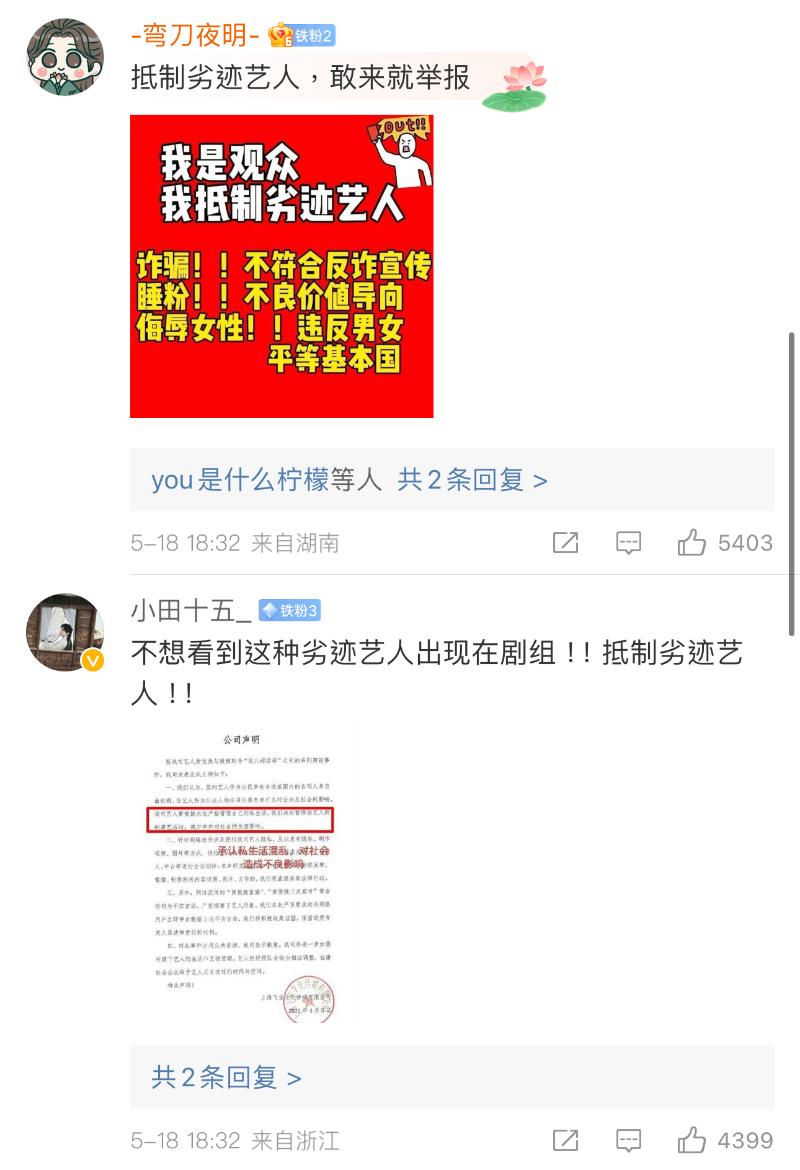View the red boycott image in -弯刀夜明-'s comment

coord(281,266)
